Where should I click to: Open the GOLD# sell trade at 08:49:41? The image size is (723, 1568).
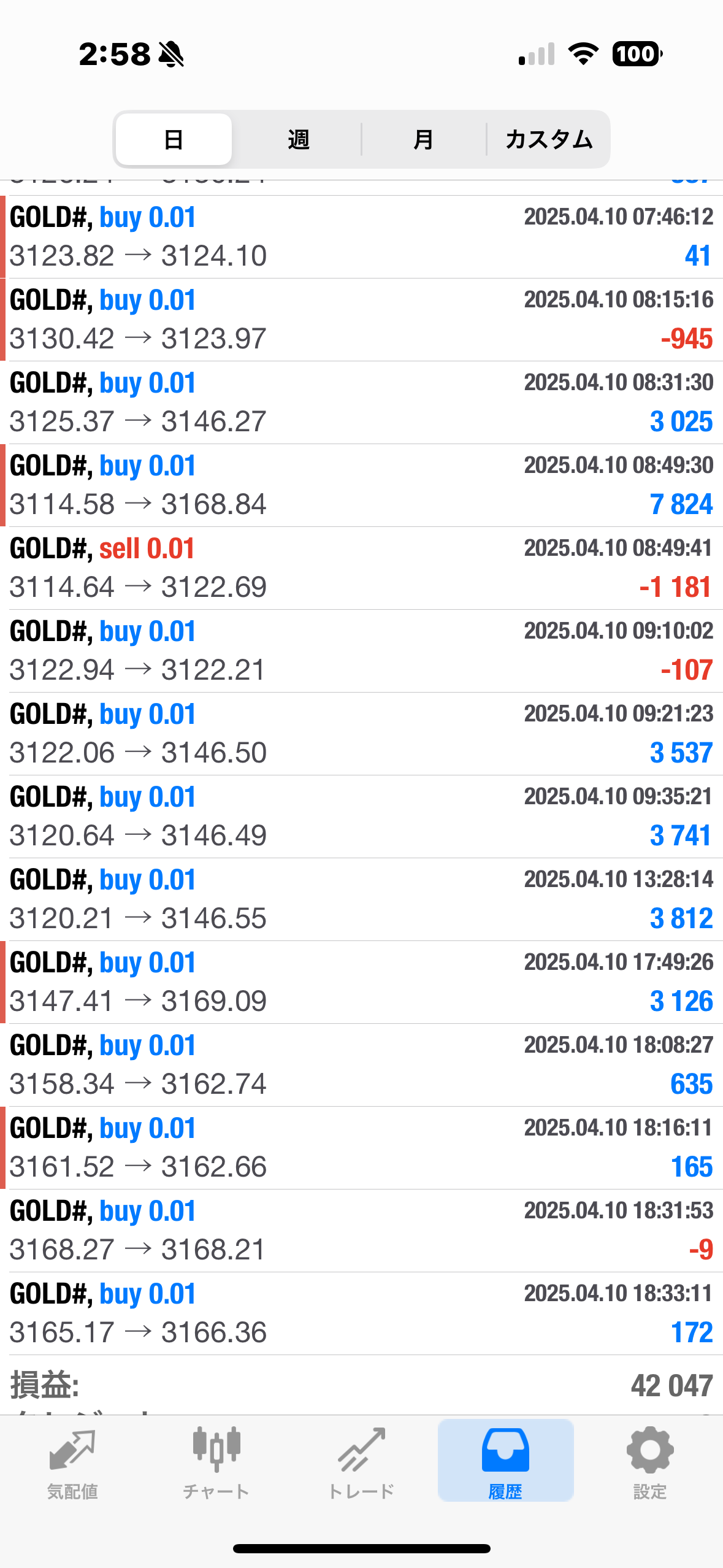(361, 568)
